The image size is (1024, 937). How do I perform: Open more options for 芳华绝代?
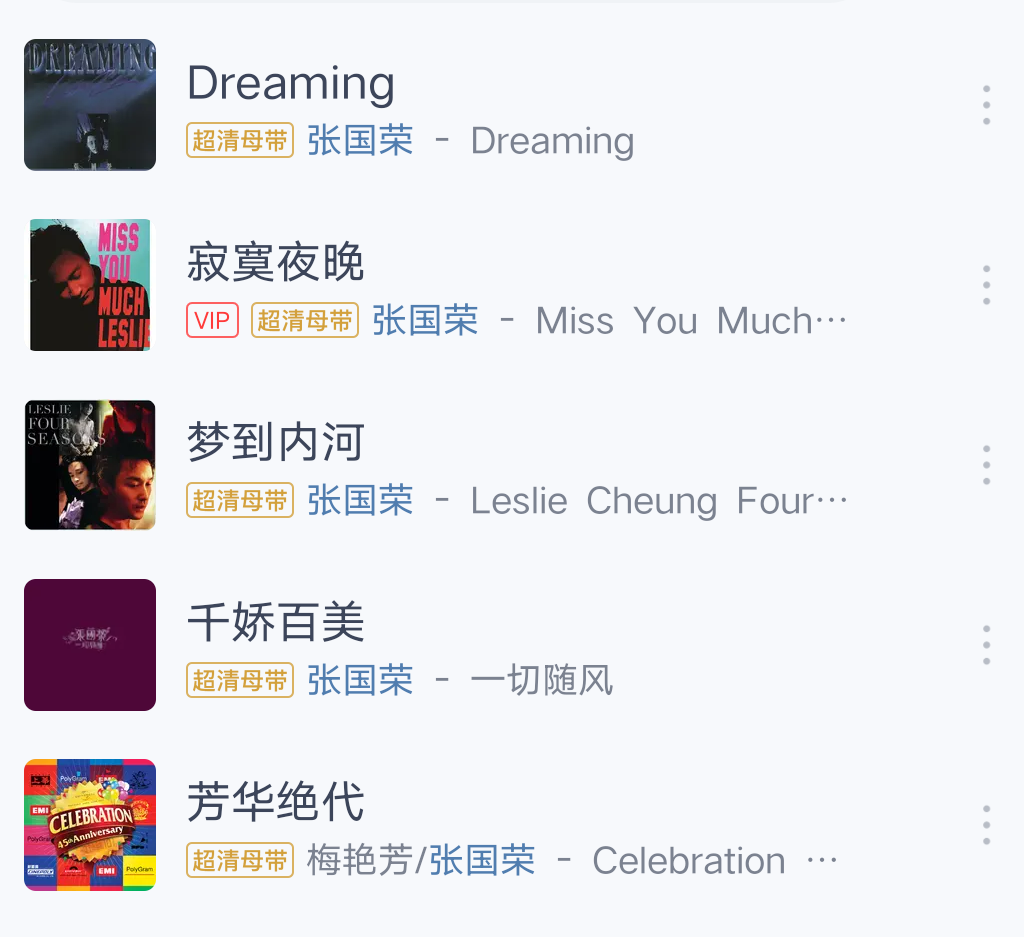coord(986,825)
